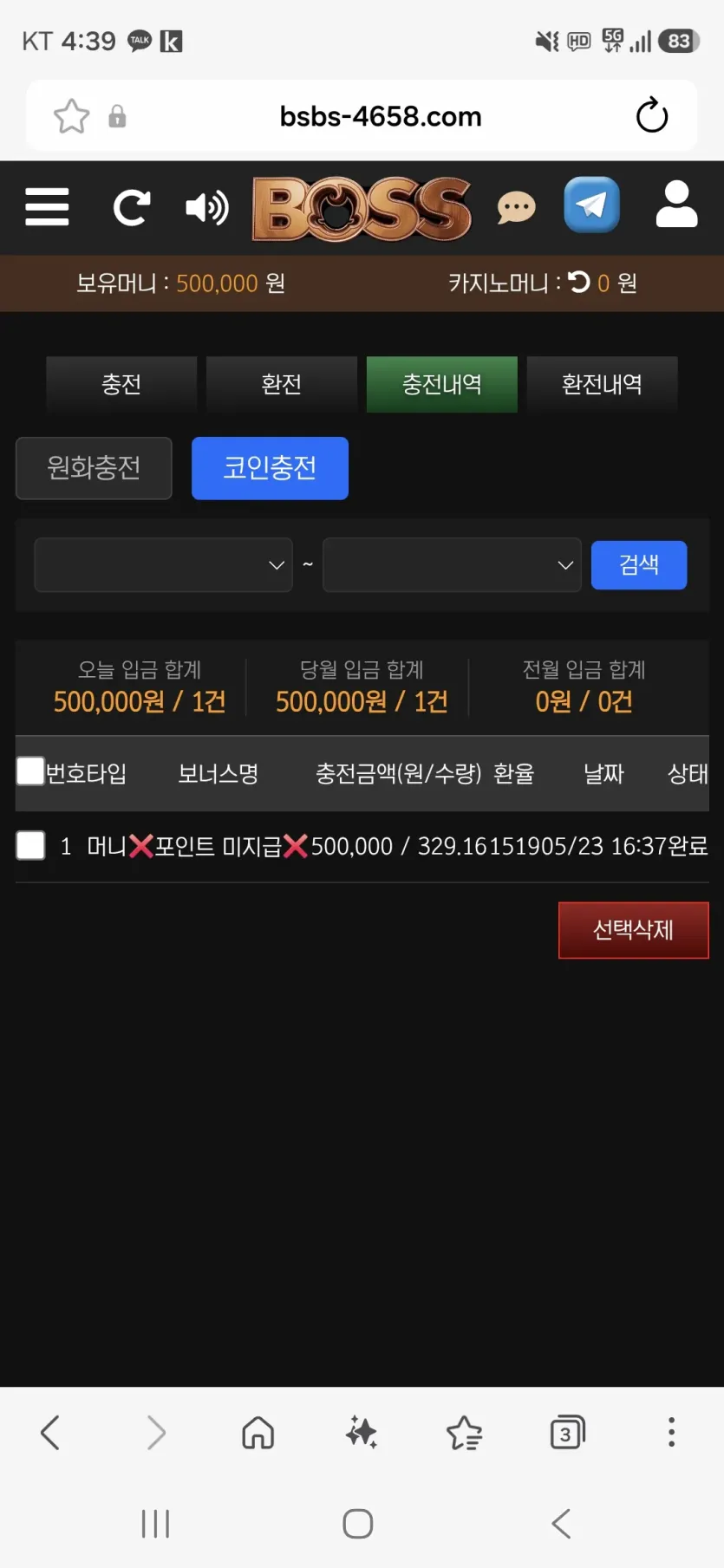Check the select-all box in table header
Image resolution: width=724 pixels, height=1568 pixels.
coord(30,771)
